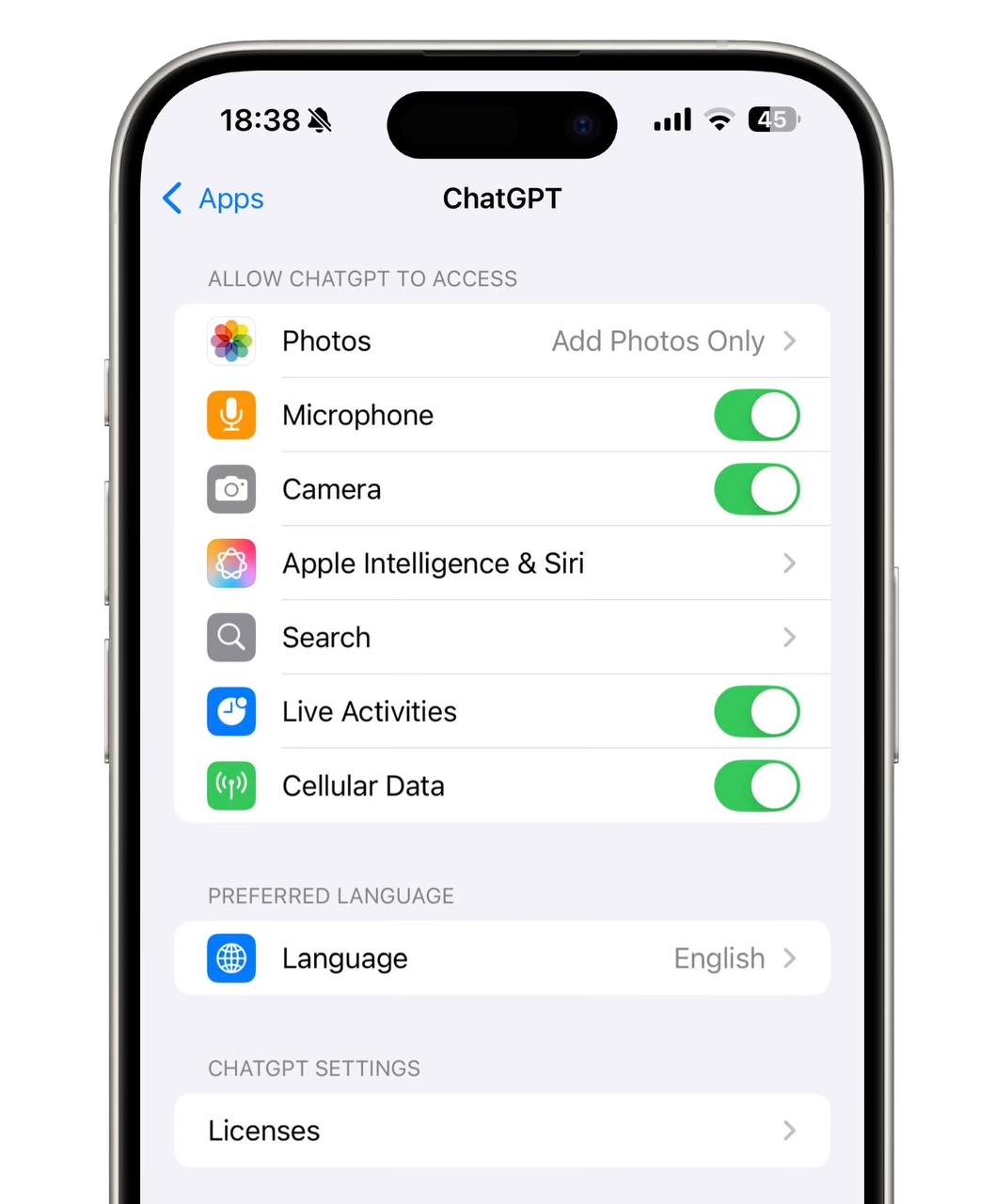
Task: Change the preferred Language
Action: coord(501,958)
